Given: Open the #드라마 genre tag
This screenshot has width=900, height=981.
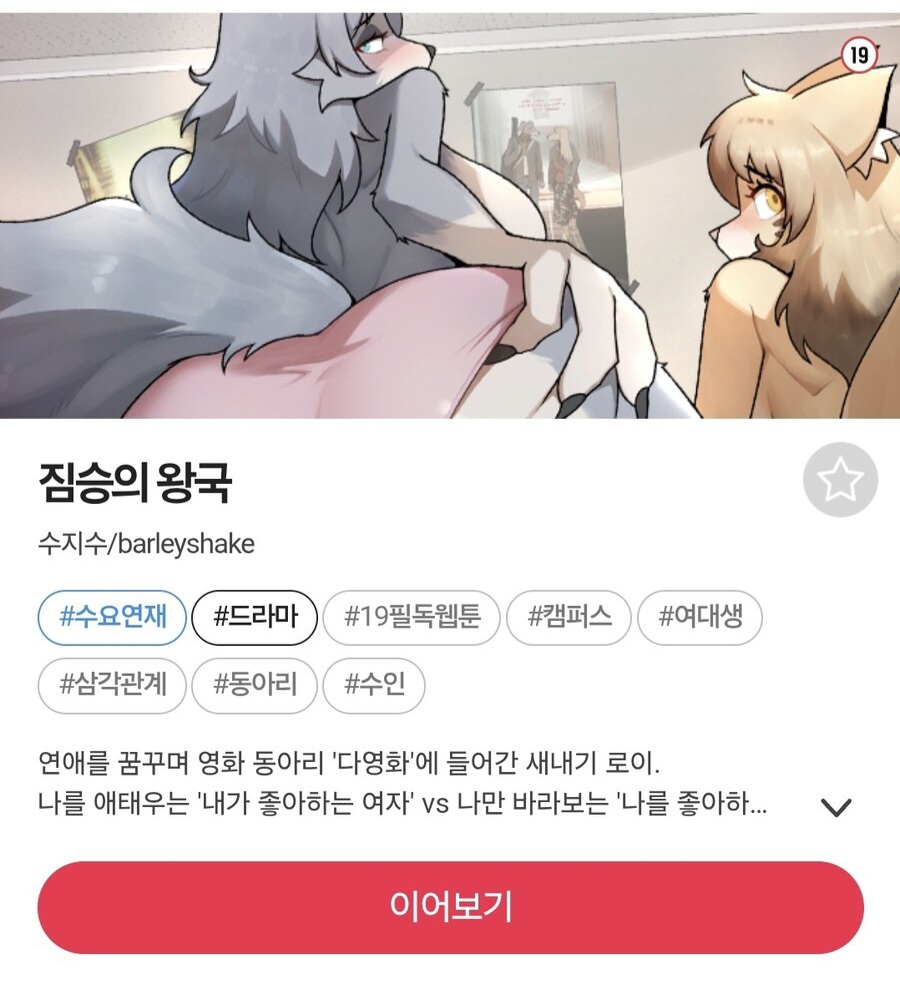Looking at the screenshot, I should (x=254, y=616).
